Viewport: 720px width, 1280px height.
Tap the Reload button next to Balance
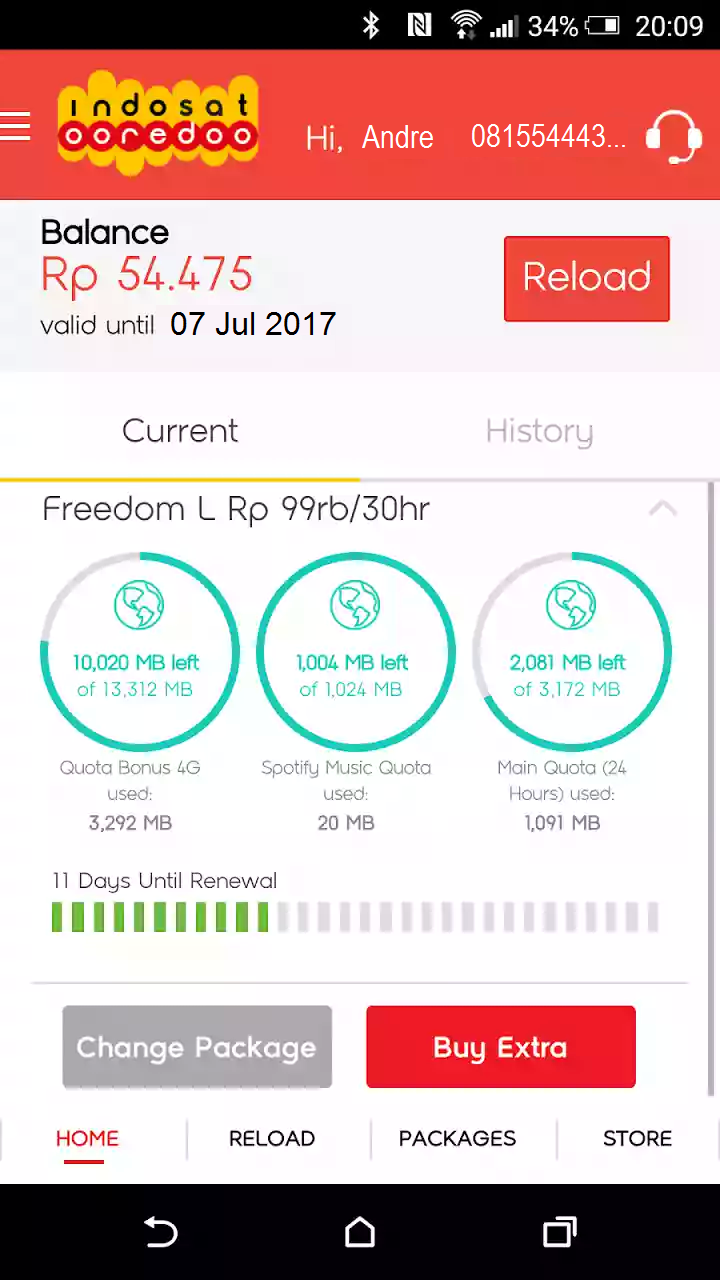[587, 278]
